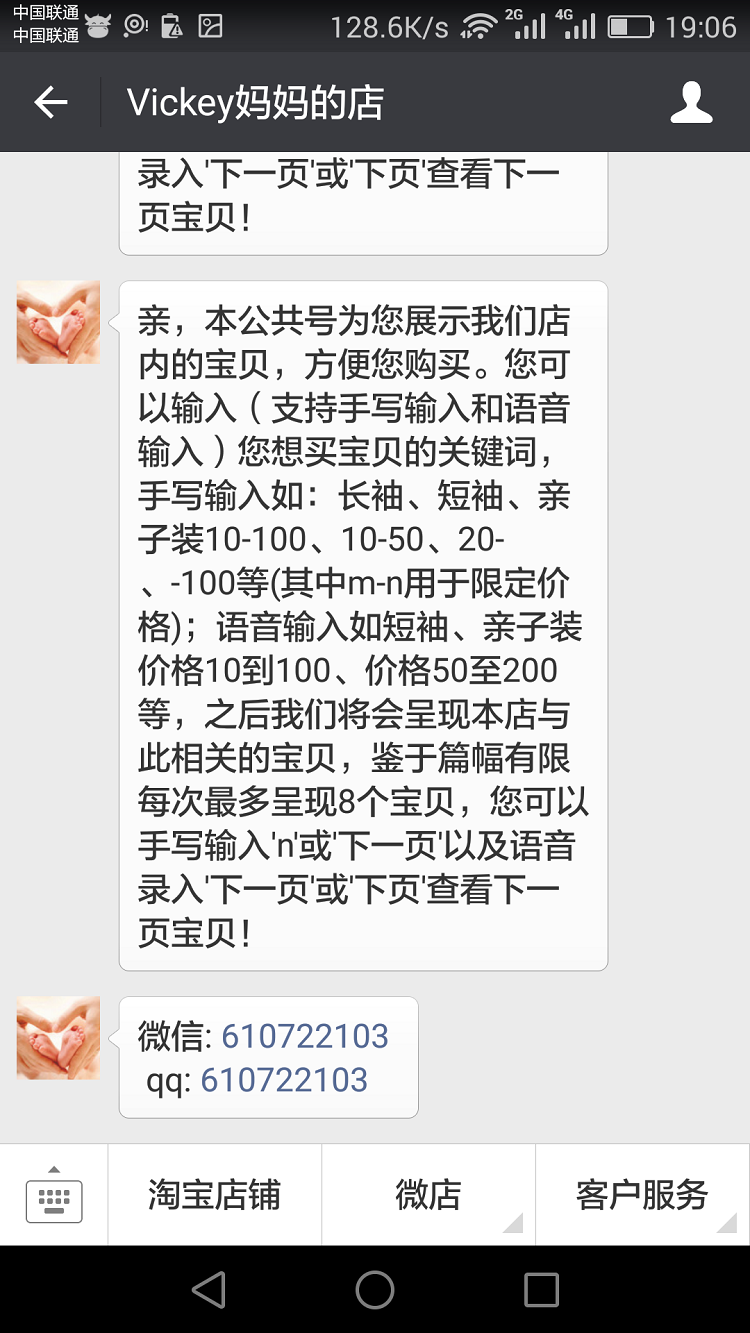Tap the system home button
750x1333 pixels.
coord(375,1290)
